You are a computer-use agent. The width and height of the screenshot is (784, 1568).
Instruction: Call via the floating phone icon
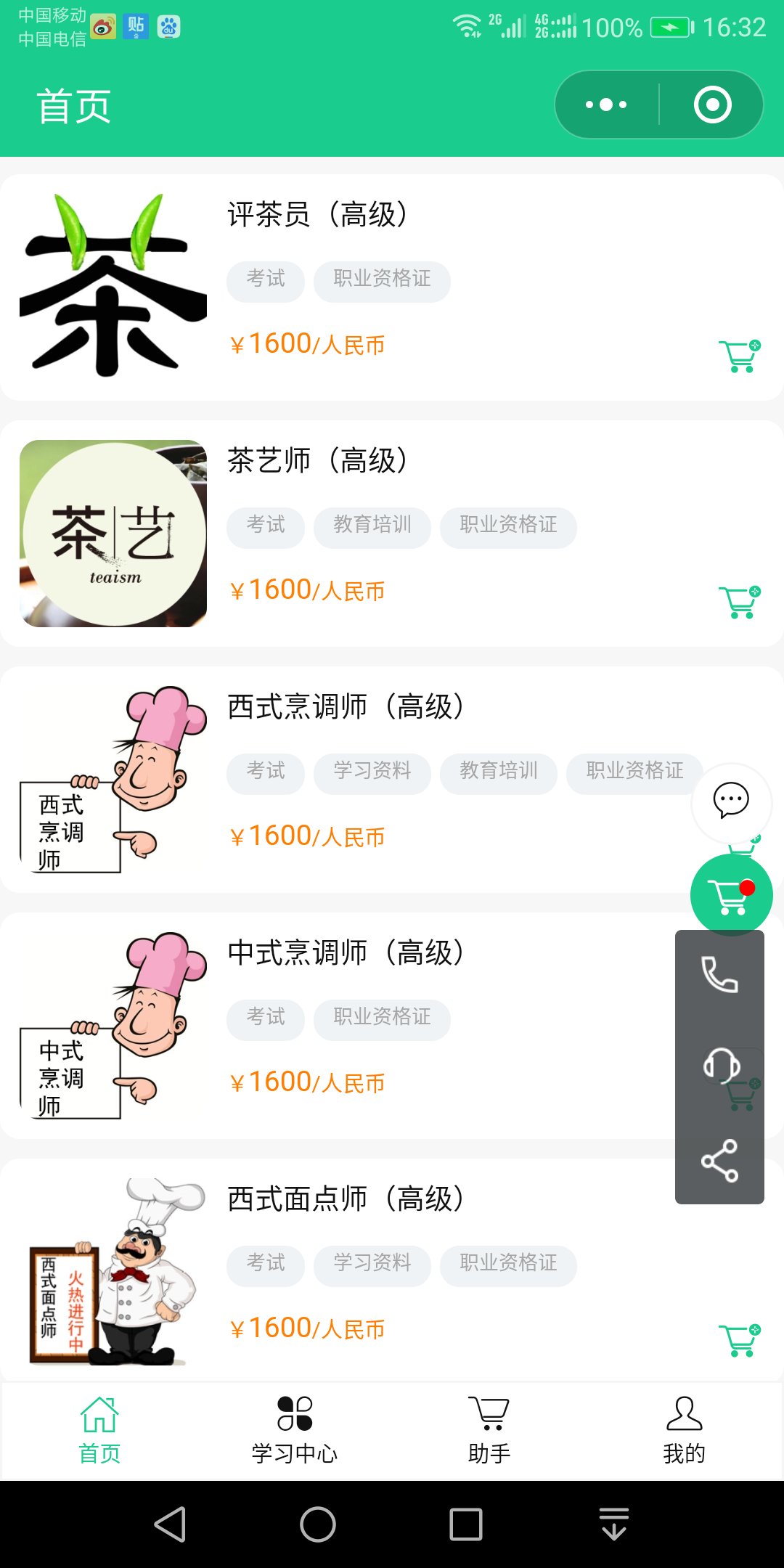(x=719, y=974)
